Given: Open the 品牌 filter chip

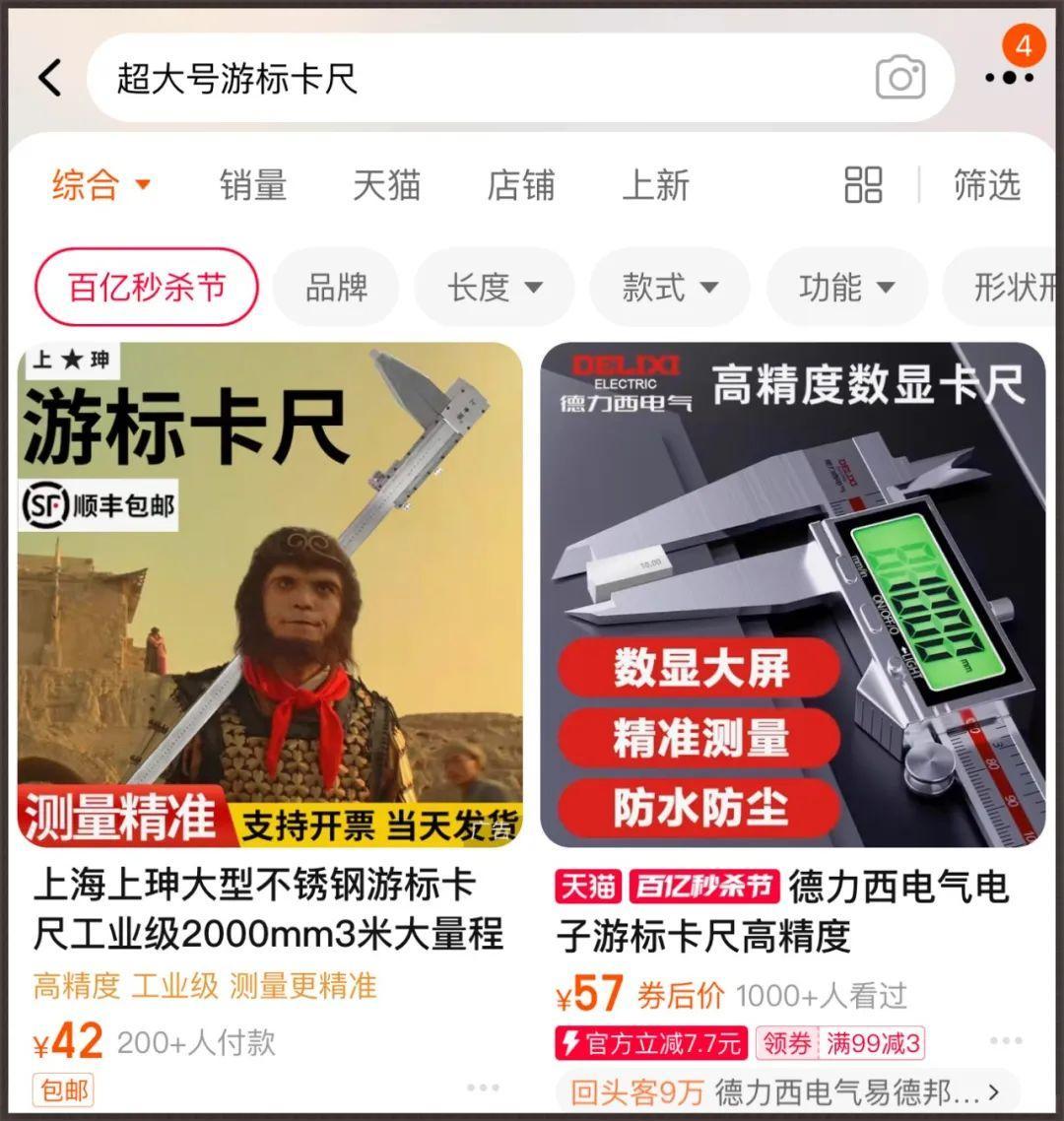Looking at the screenshot, I should click(x=336, y=288).
